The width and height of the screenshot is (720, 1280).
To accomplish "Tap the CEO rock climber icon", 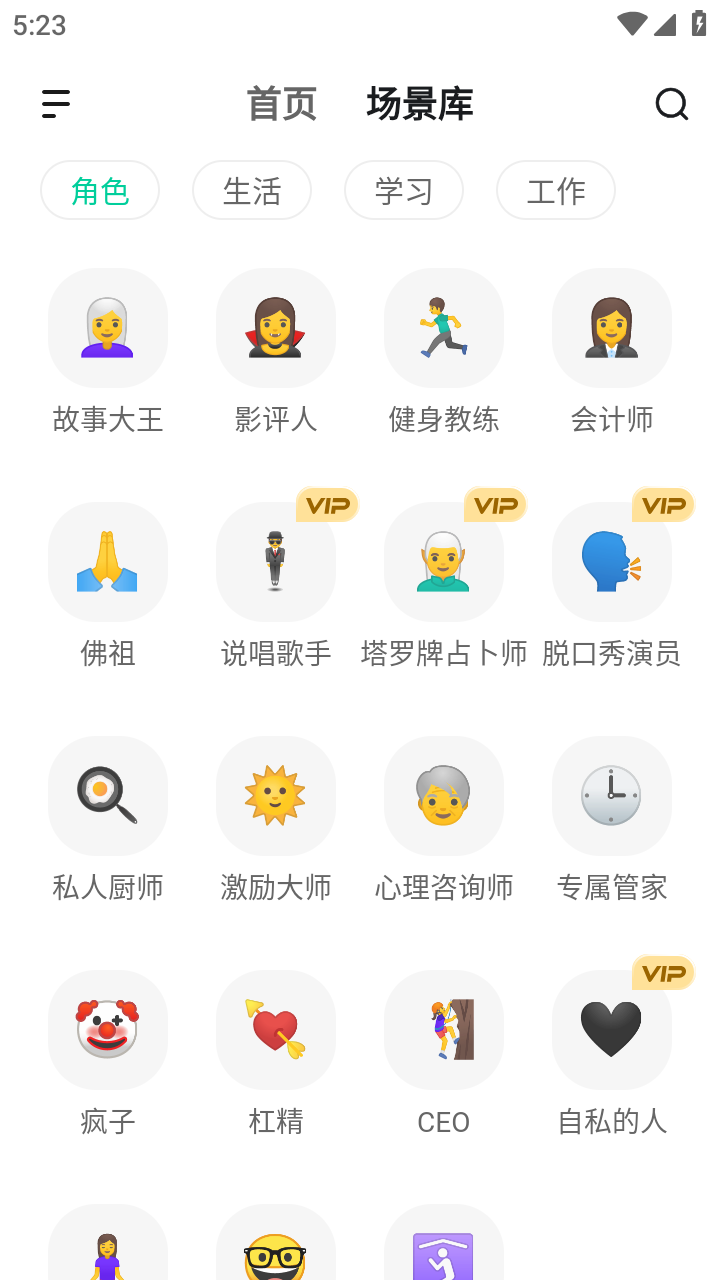I will point(444,1030).
